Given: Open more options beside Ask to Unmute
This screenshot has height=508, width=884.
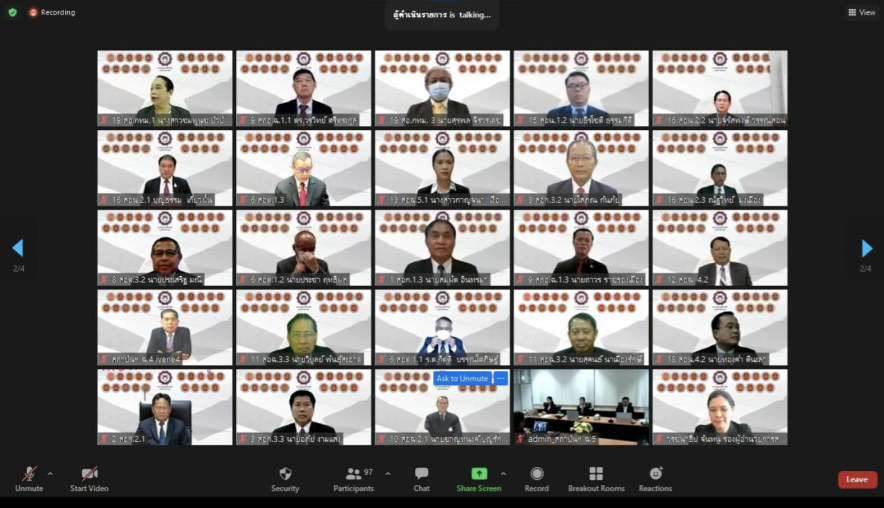Looking at the screenshot, I should point(501,378).
